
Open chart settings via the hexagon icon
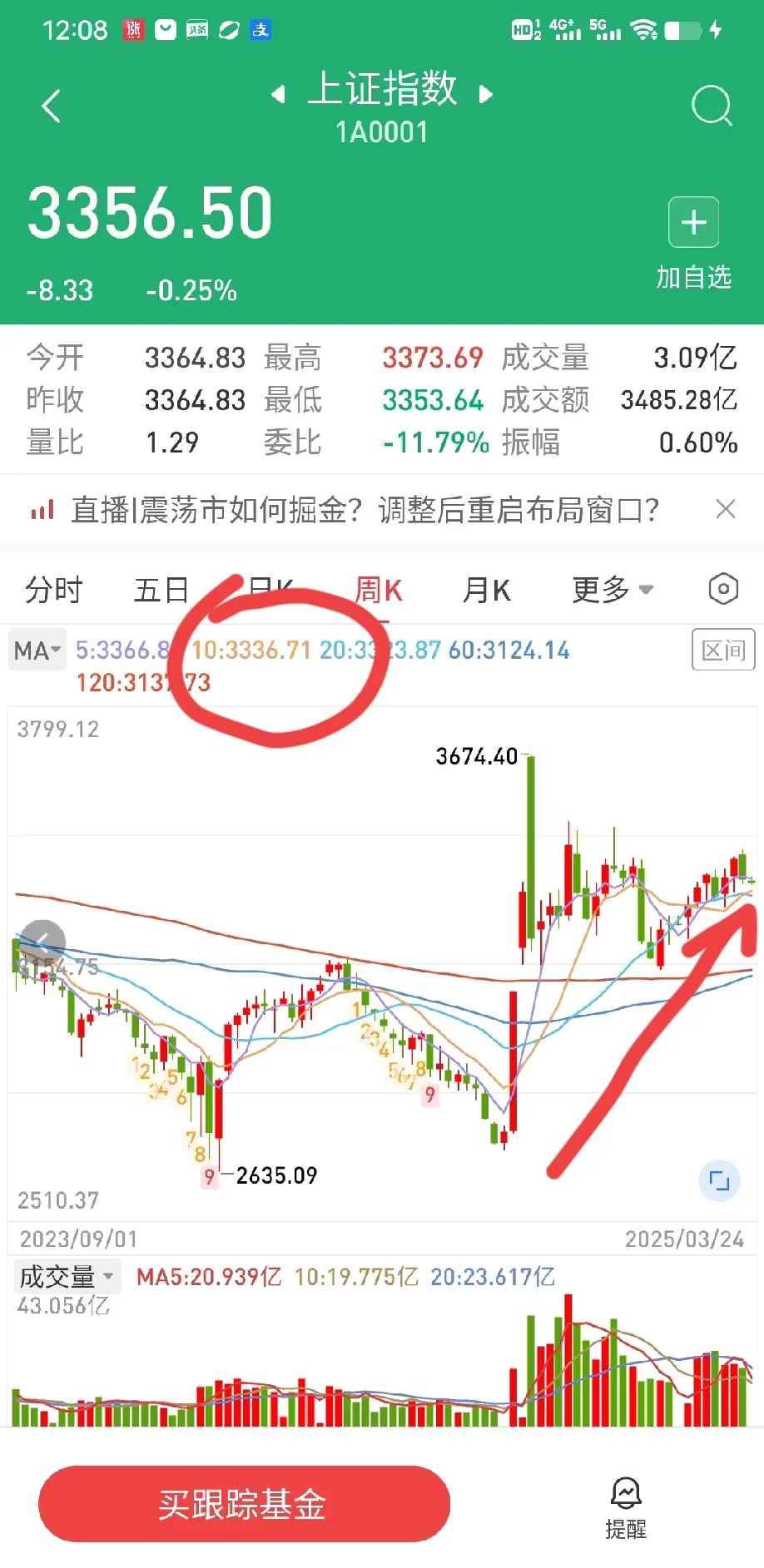pos(722,589)
